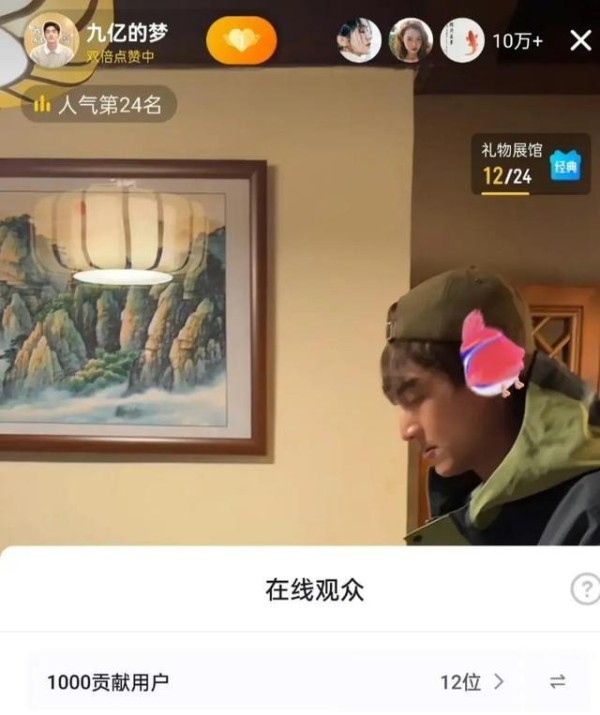
Task: Switch audience list sorting with arrows icon
Action: click(558, 682)
